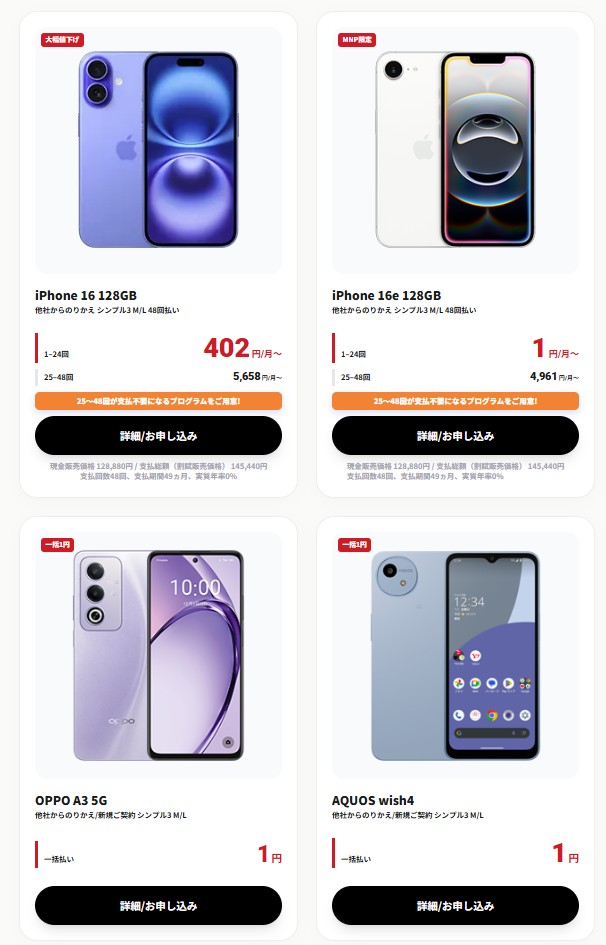Screen dimensions: 606x945
Task: Open details/apply for AQUOS wish4
Action: [455, 905]
